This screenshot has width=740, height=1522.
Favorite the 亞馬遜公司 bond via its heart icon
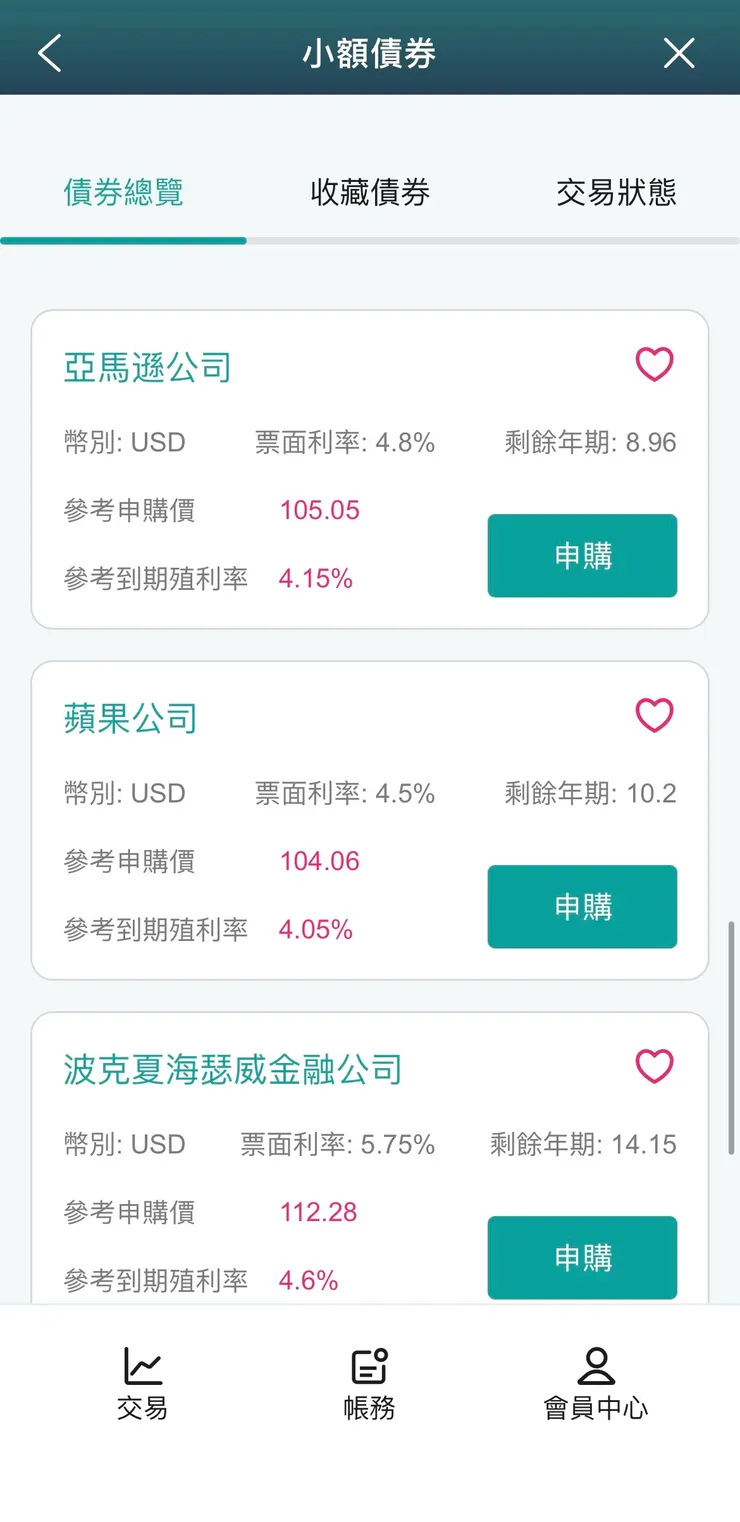tap(655, 365)
